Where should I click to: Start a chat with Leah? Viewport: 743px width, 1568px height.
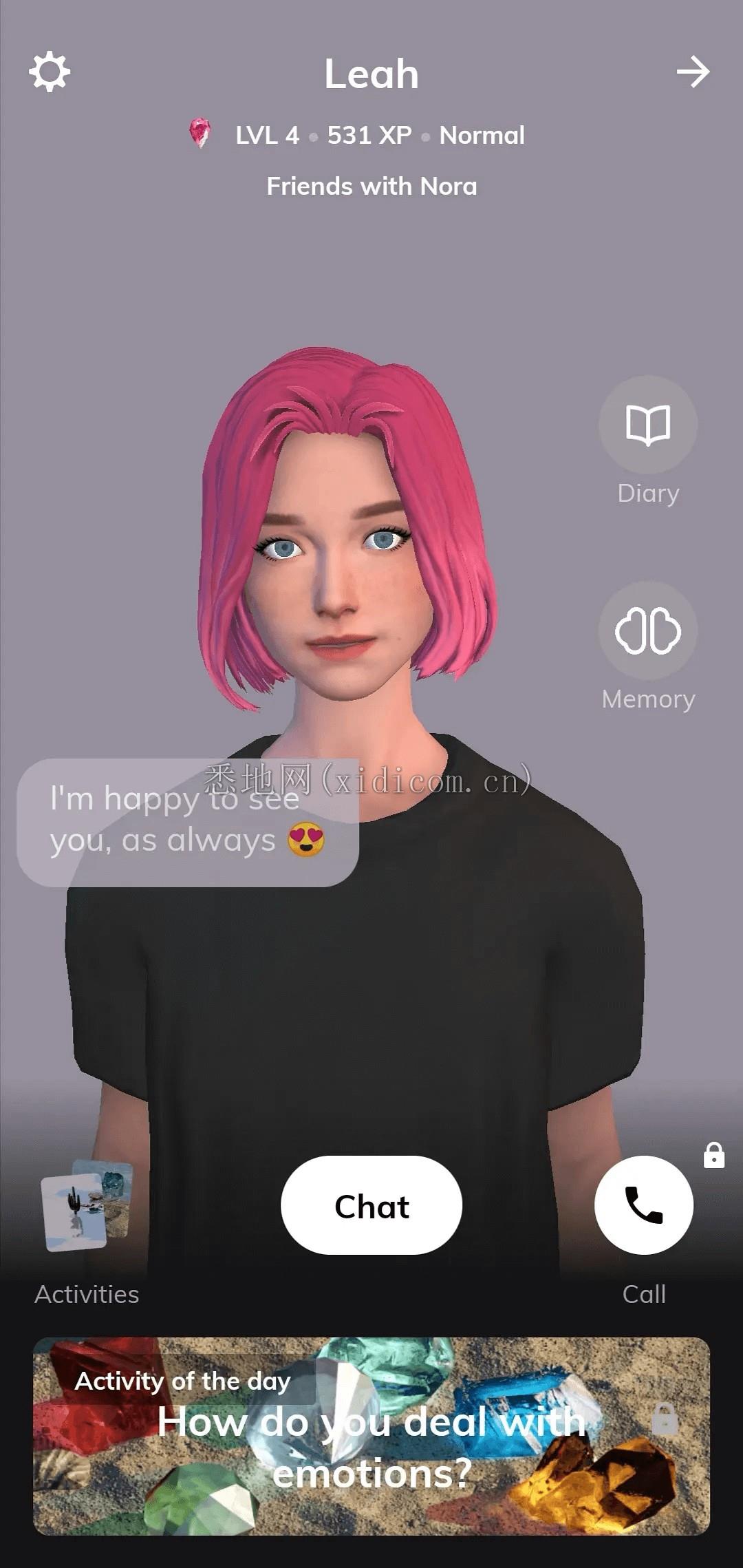371,1206
